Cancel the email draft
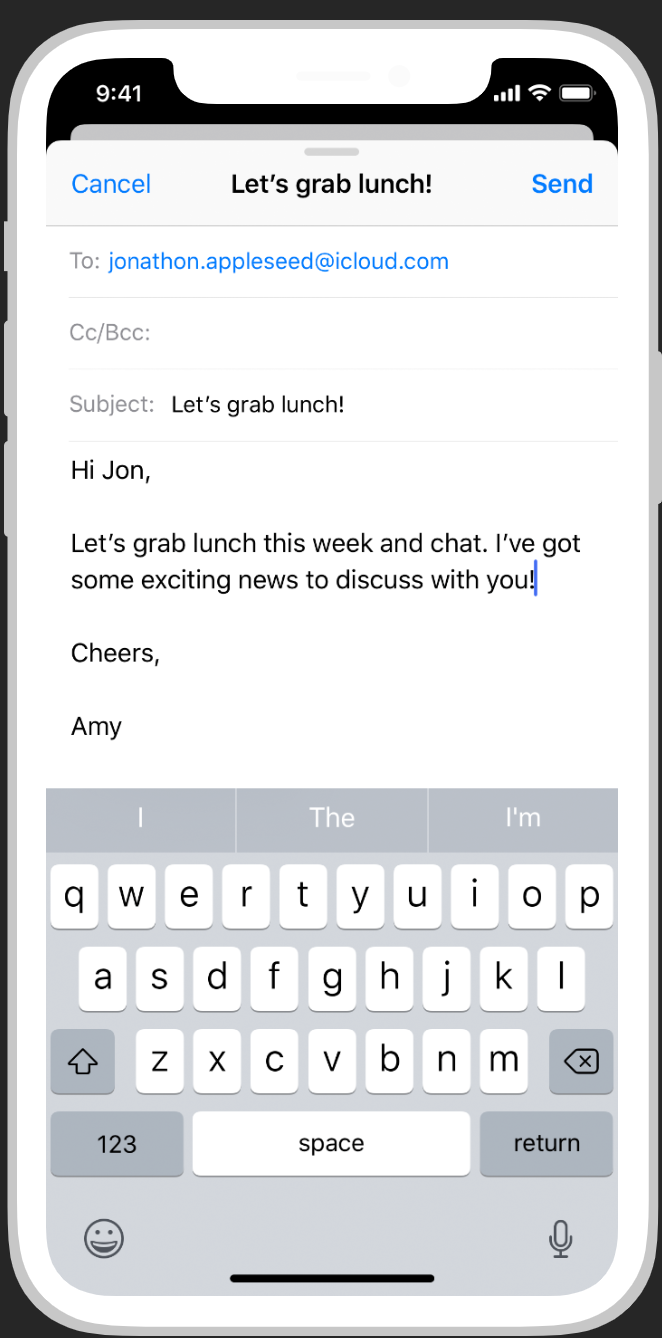The height and width of the screenshot is (1338, 662). pyautogui.click(x=111, y=184)
